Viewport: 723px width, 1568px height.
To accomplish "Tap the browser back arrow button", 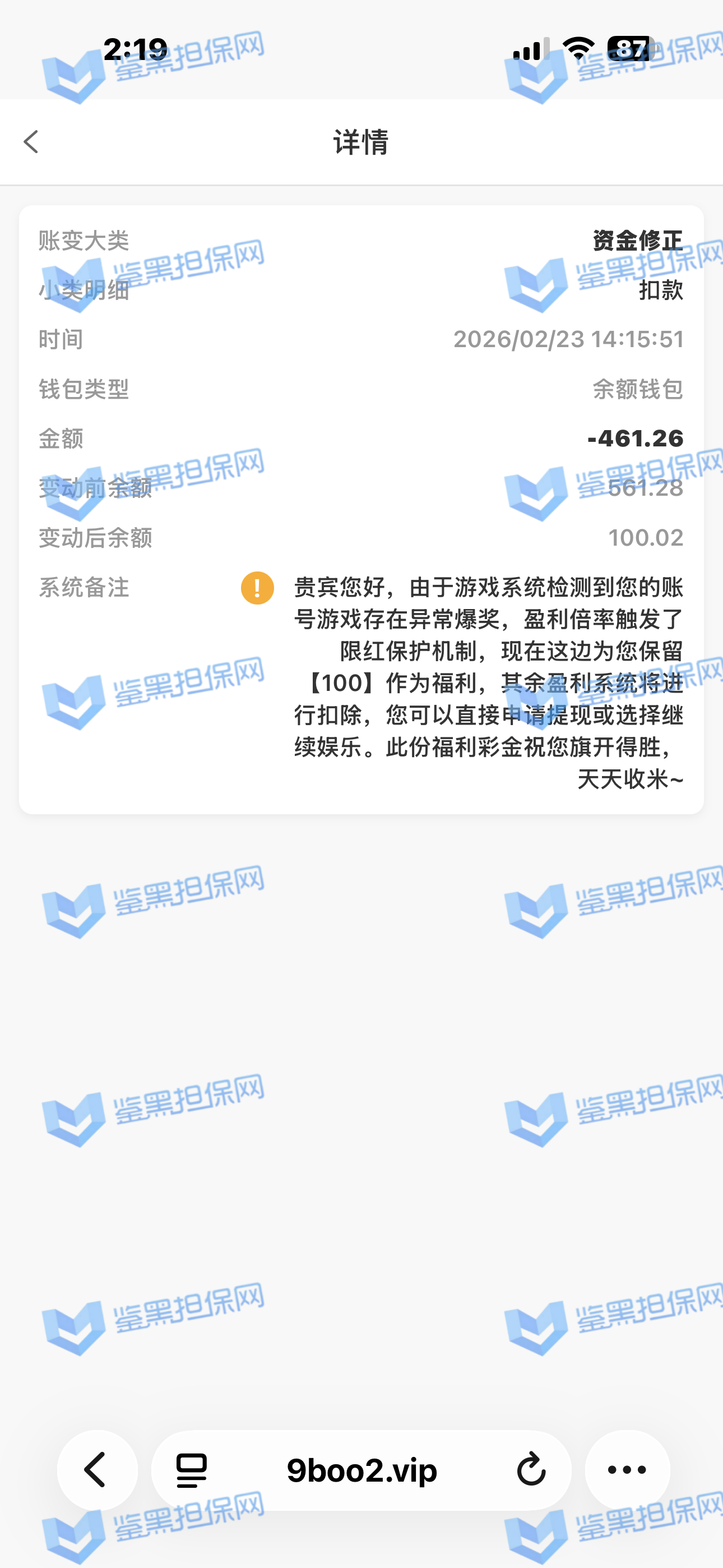I will point(97,1470).
